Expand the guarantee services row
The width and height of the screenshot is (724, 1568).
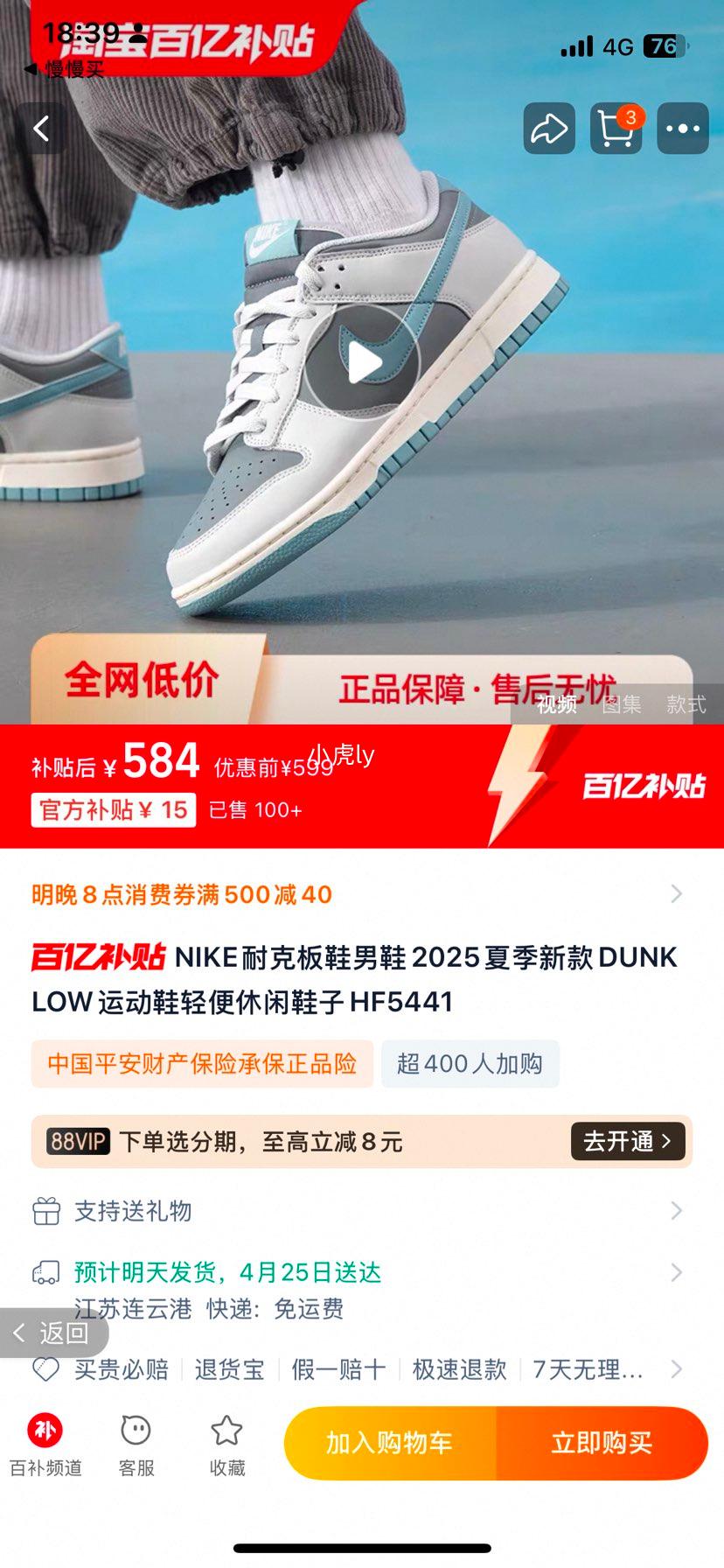pyautogui.click(x=675, y=1369)
